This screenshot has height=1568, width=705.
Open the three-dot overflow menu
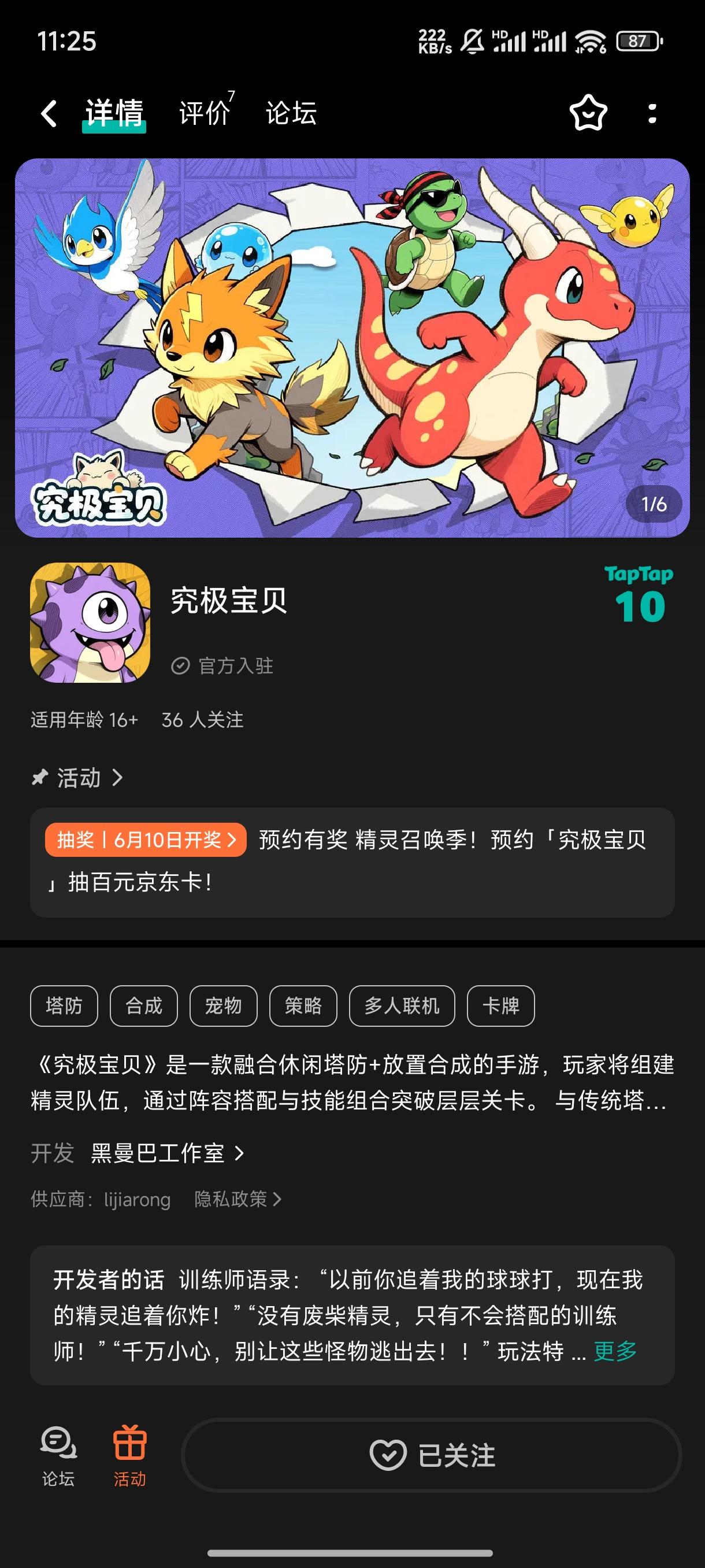652,113
